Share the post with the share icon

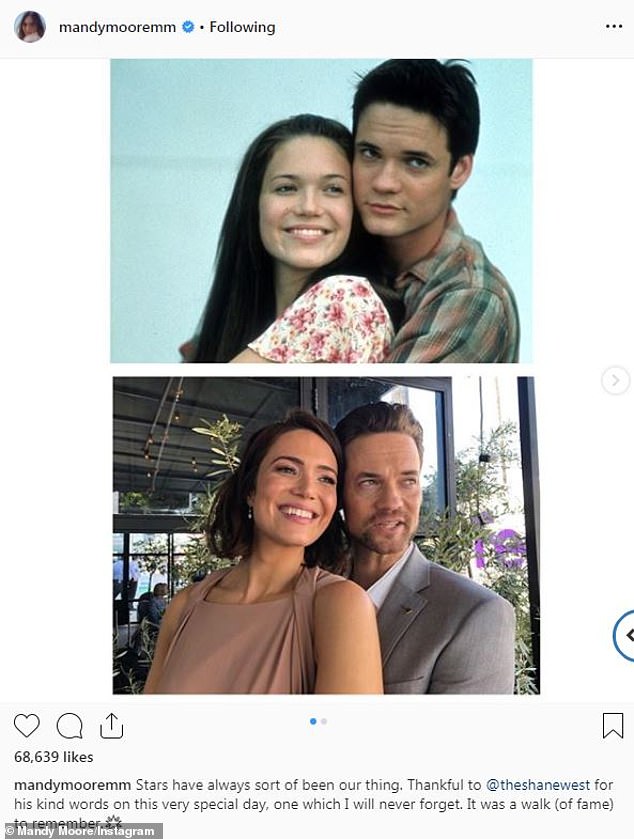click(x=111, y=725)
